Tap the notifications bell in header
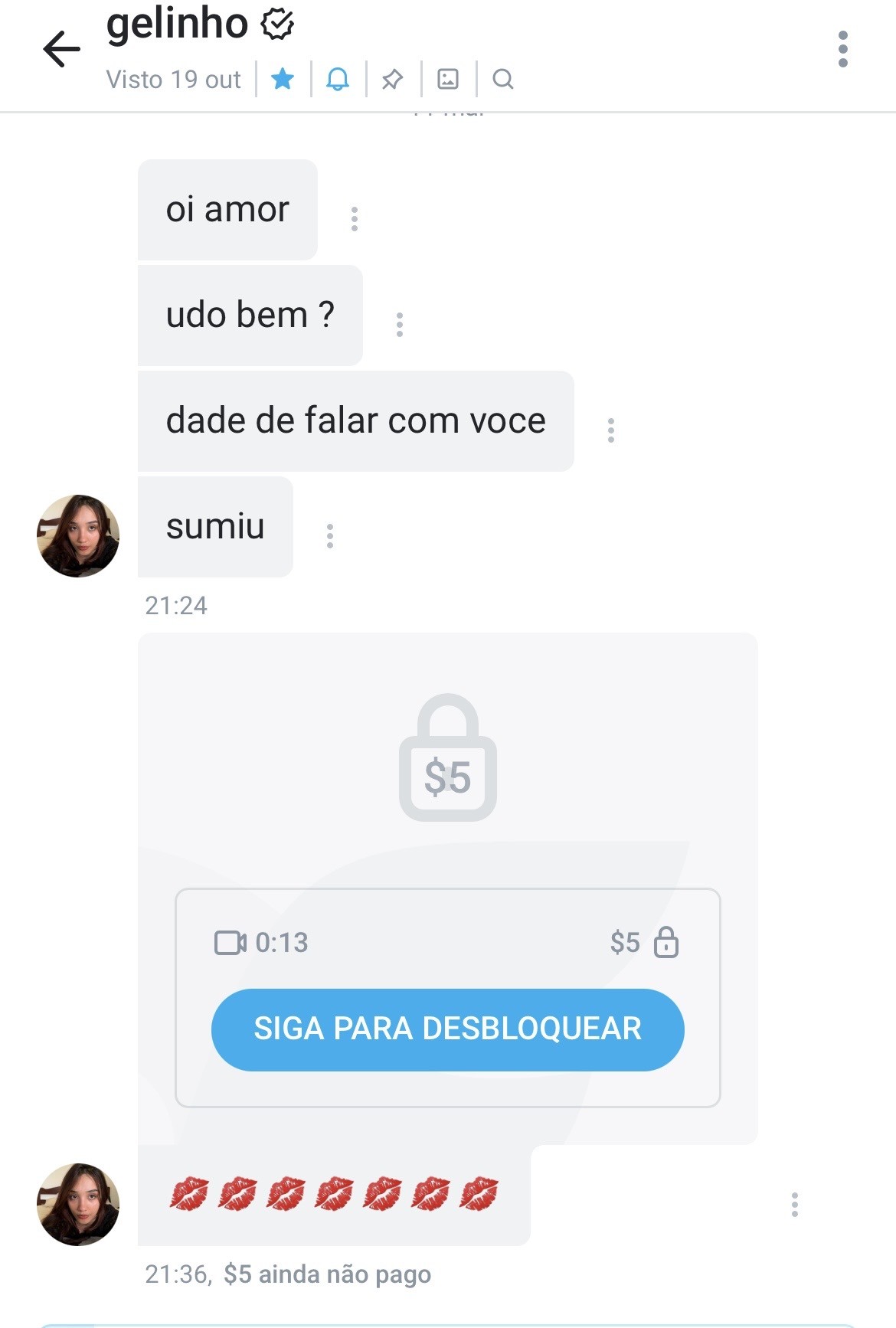This screenshot has width=896, height=1328. tap(338, 79)
